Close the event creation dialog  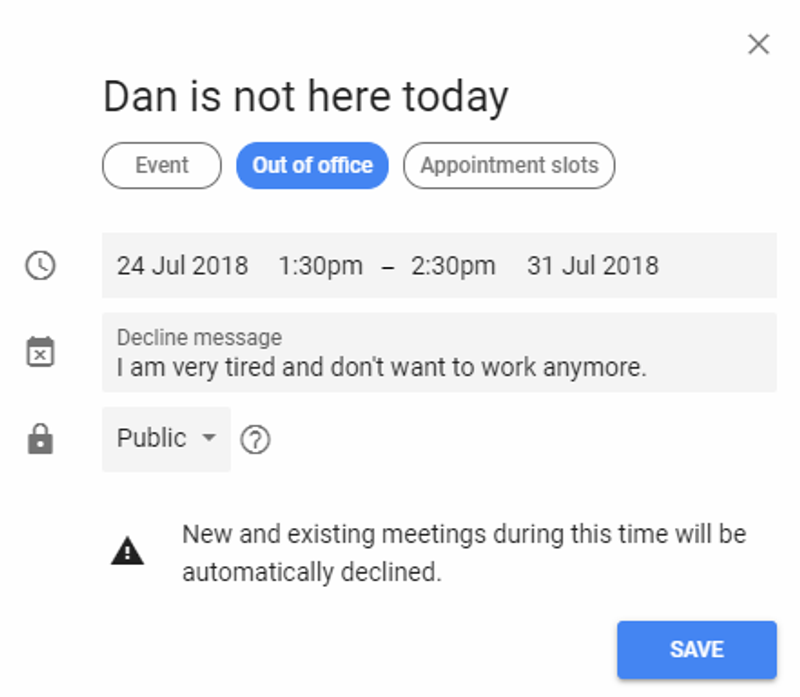point(759,44)
